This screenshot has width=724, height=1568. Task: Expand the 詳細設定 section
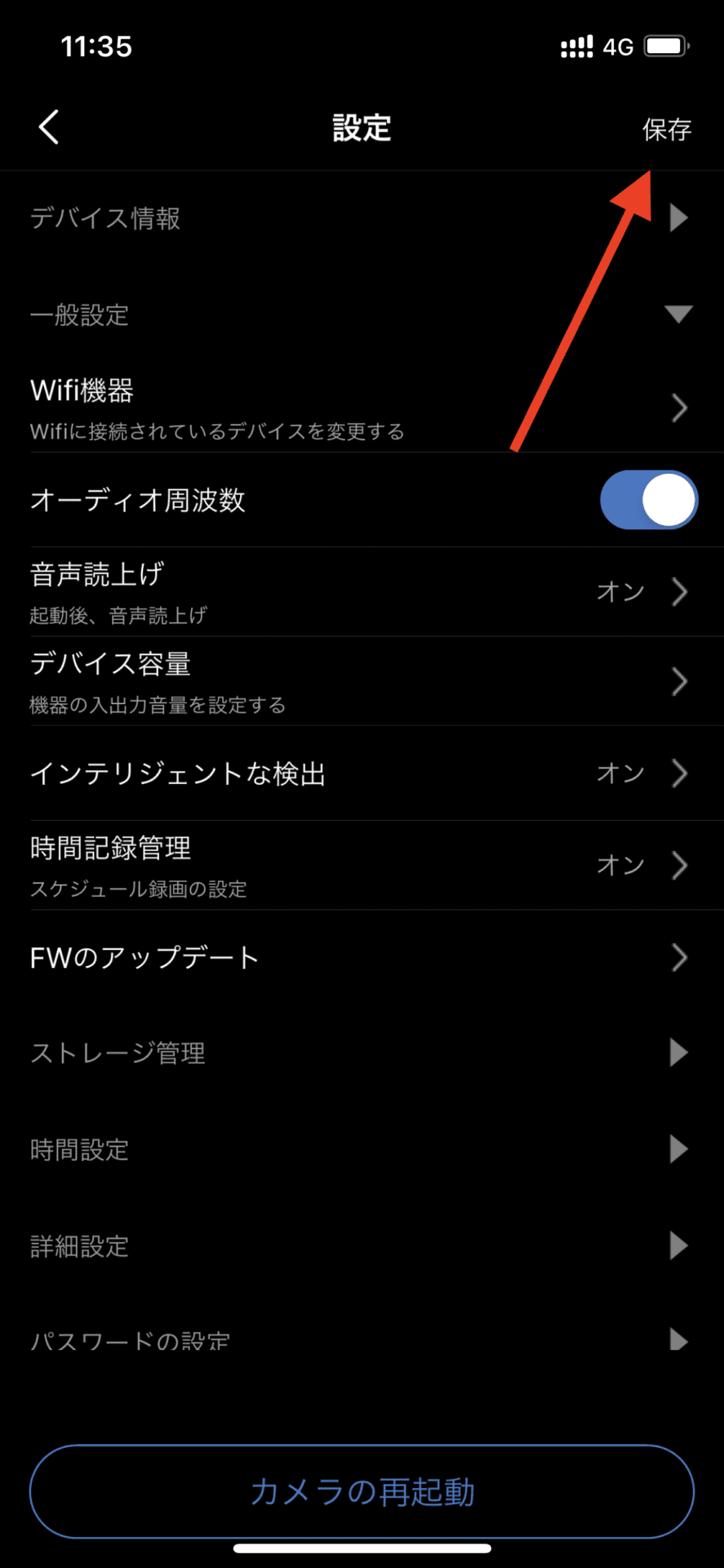(x=362, y=1245)
